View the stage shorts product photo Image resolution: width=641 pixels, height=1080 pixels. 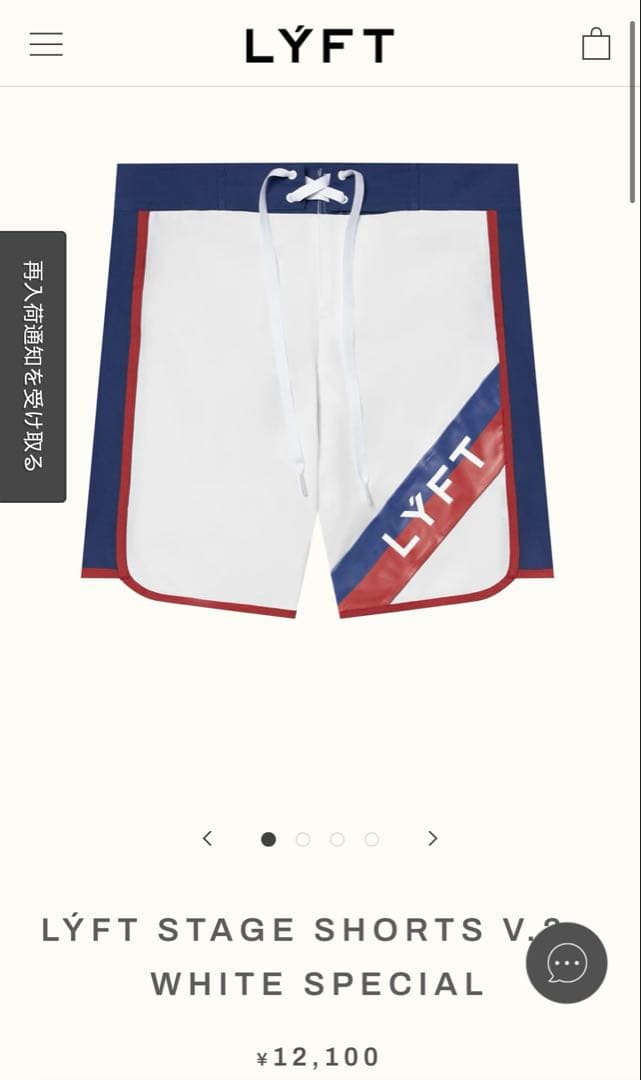(x=318, y=390)
